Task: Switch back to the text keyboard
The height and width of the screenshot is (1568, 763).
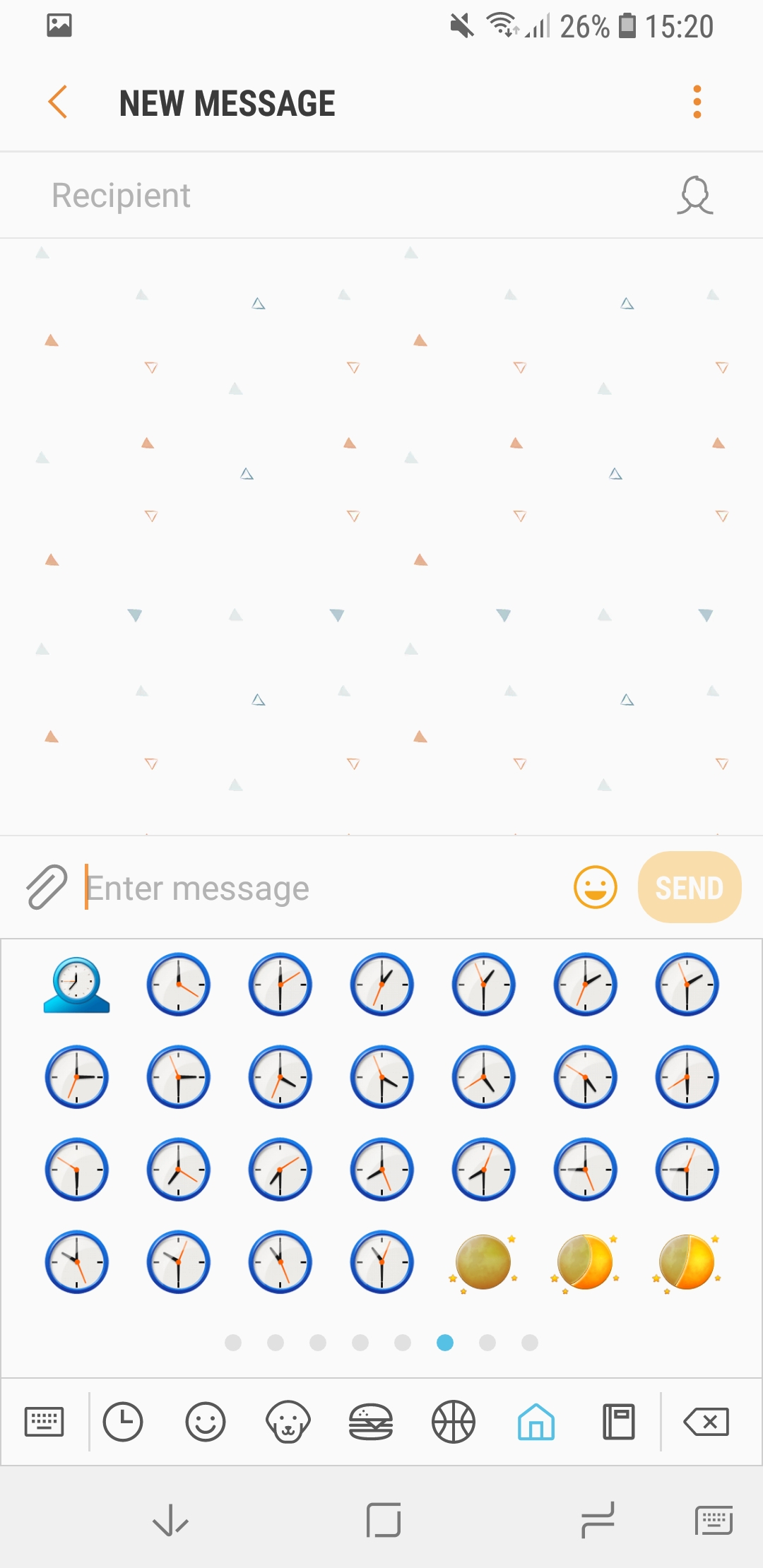Action: pos(44,1421)
